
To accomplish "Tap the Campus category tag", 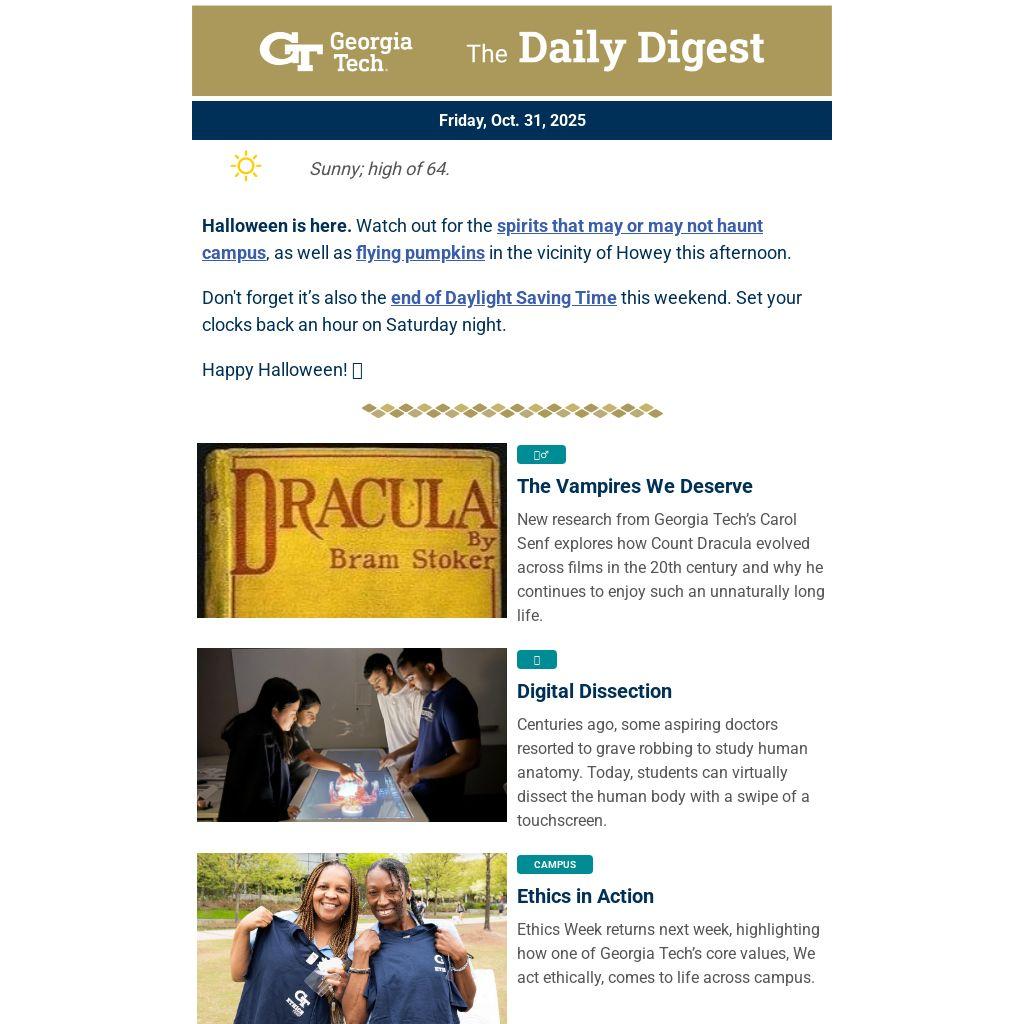I will tap(554, 865).
